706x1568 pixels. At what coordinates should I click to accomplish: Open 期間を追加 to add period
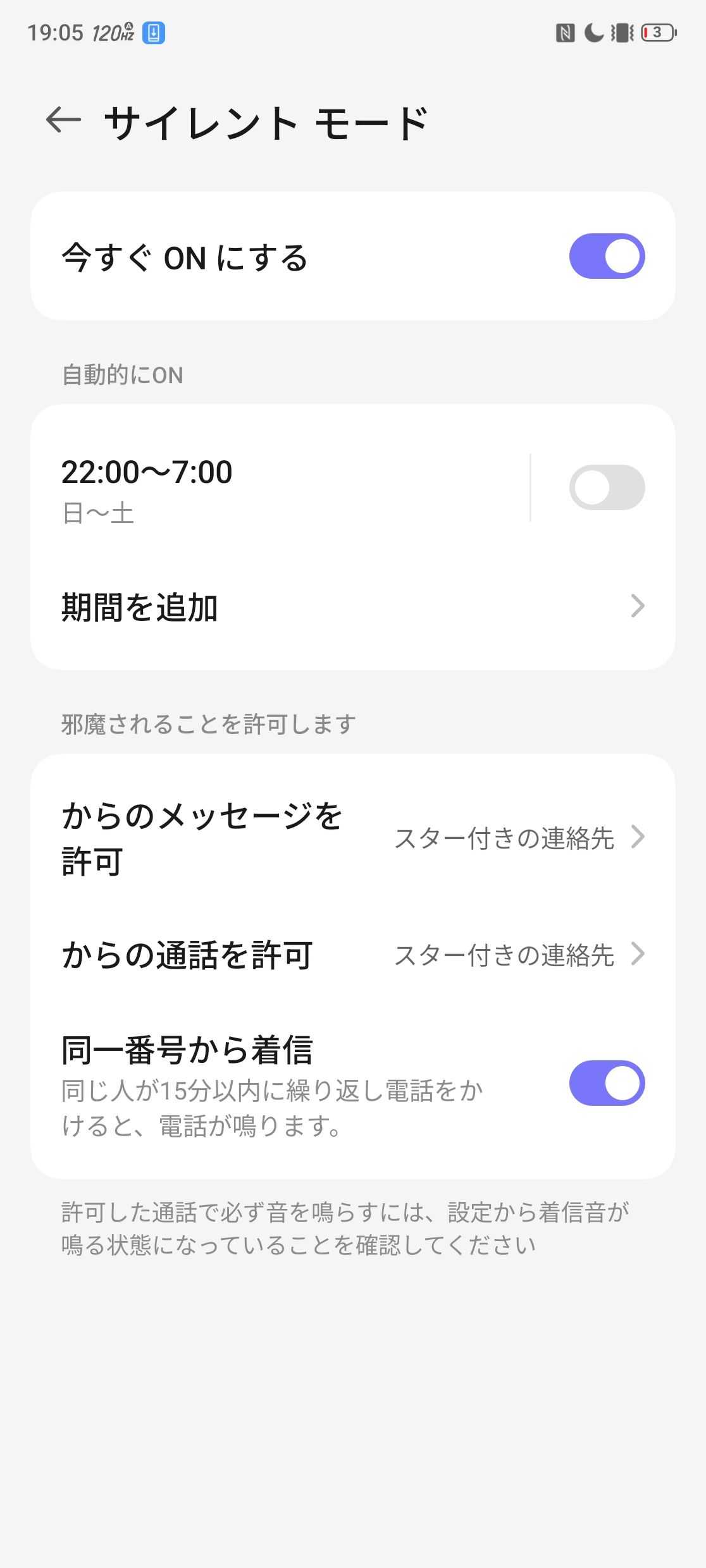[x=353, y=606]
